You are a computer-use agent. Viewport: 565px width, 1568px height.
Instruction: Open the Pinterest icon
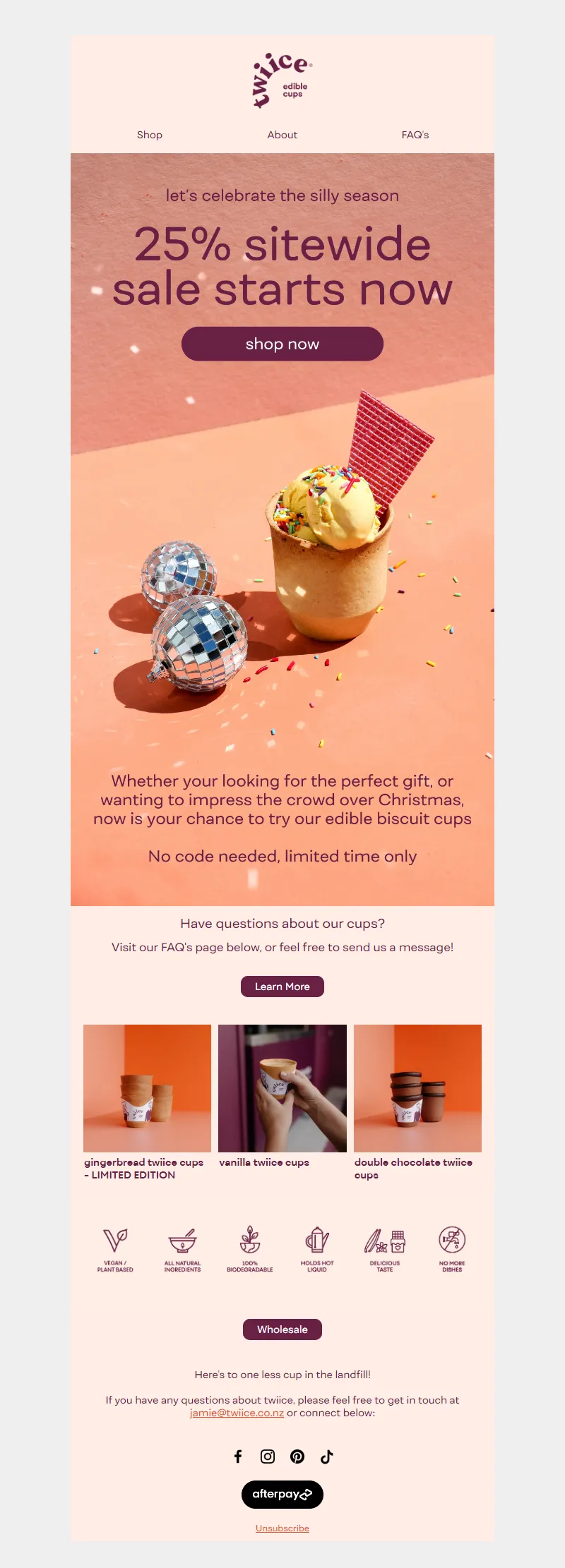pyautogui.click(x=297, y=1457)
